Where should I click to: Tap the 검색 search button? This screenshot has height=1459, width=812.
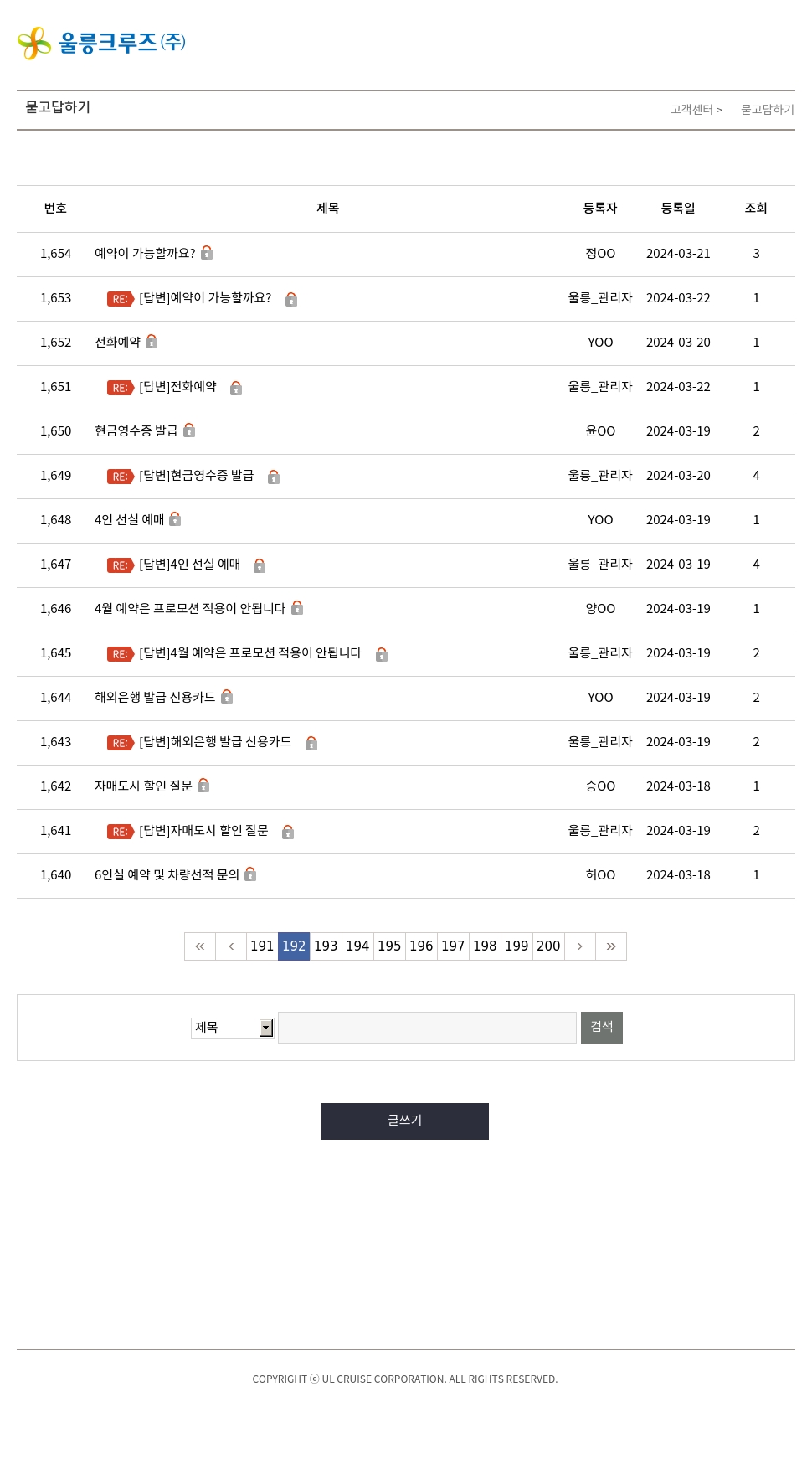pyautogui.click(x=601, y=1028)
